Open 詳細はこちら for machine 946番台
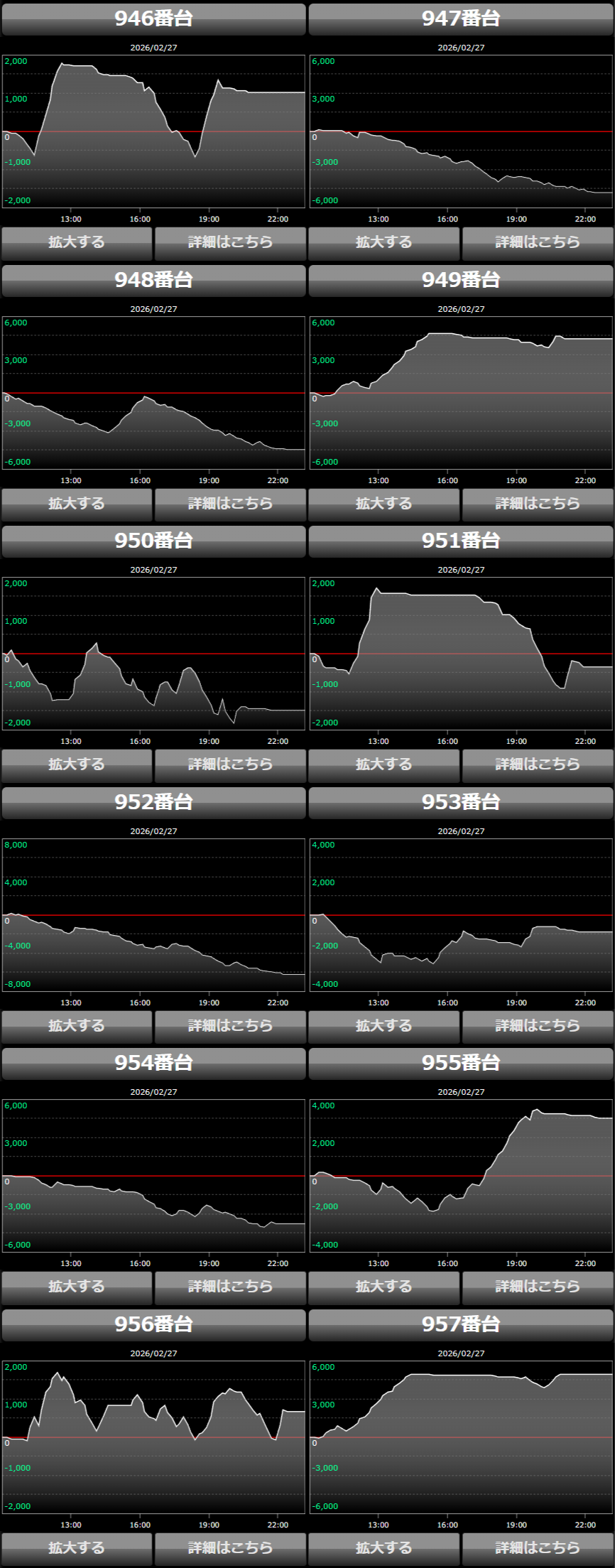Screen dimensions: 615x1568 [x=230, y=242]
